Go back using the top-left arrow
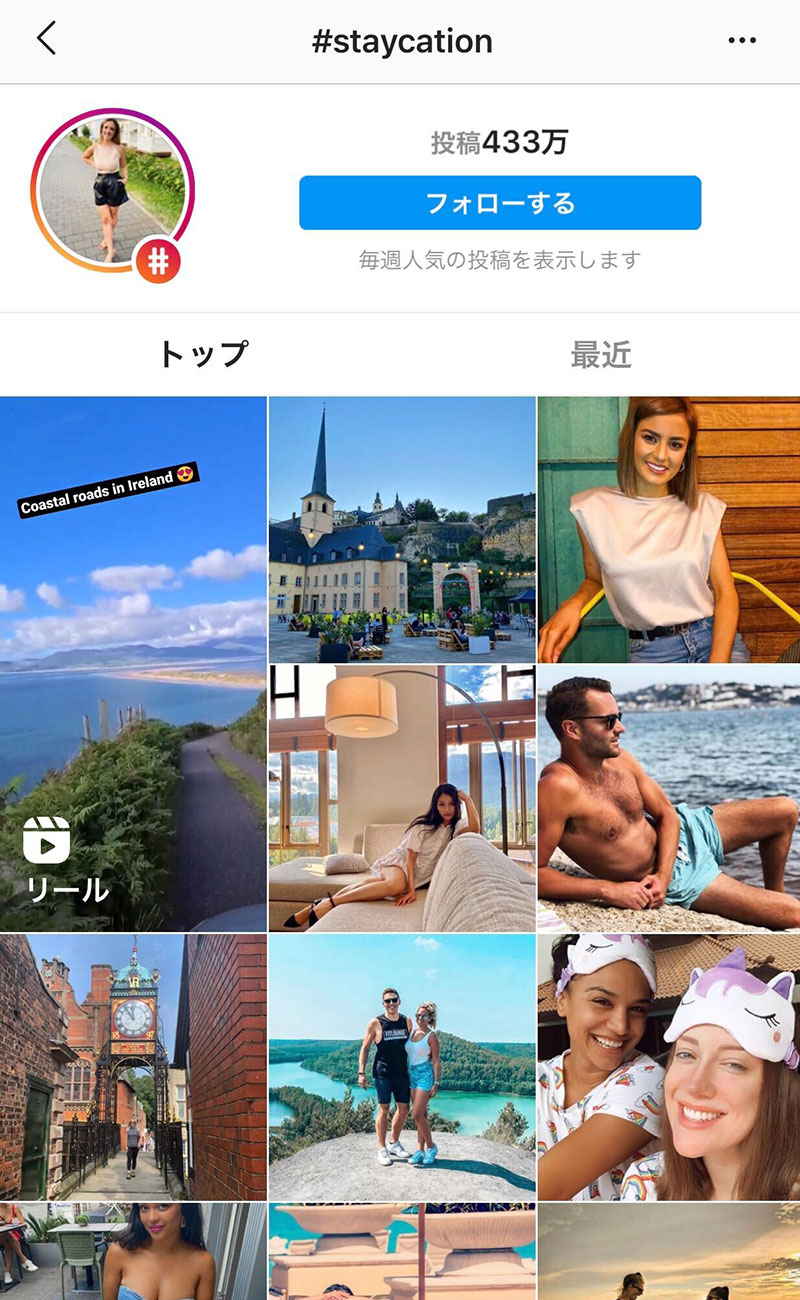The width and height of the screenshot is (800, 1300). coord(47,40)
